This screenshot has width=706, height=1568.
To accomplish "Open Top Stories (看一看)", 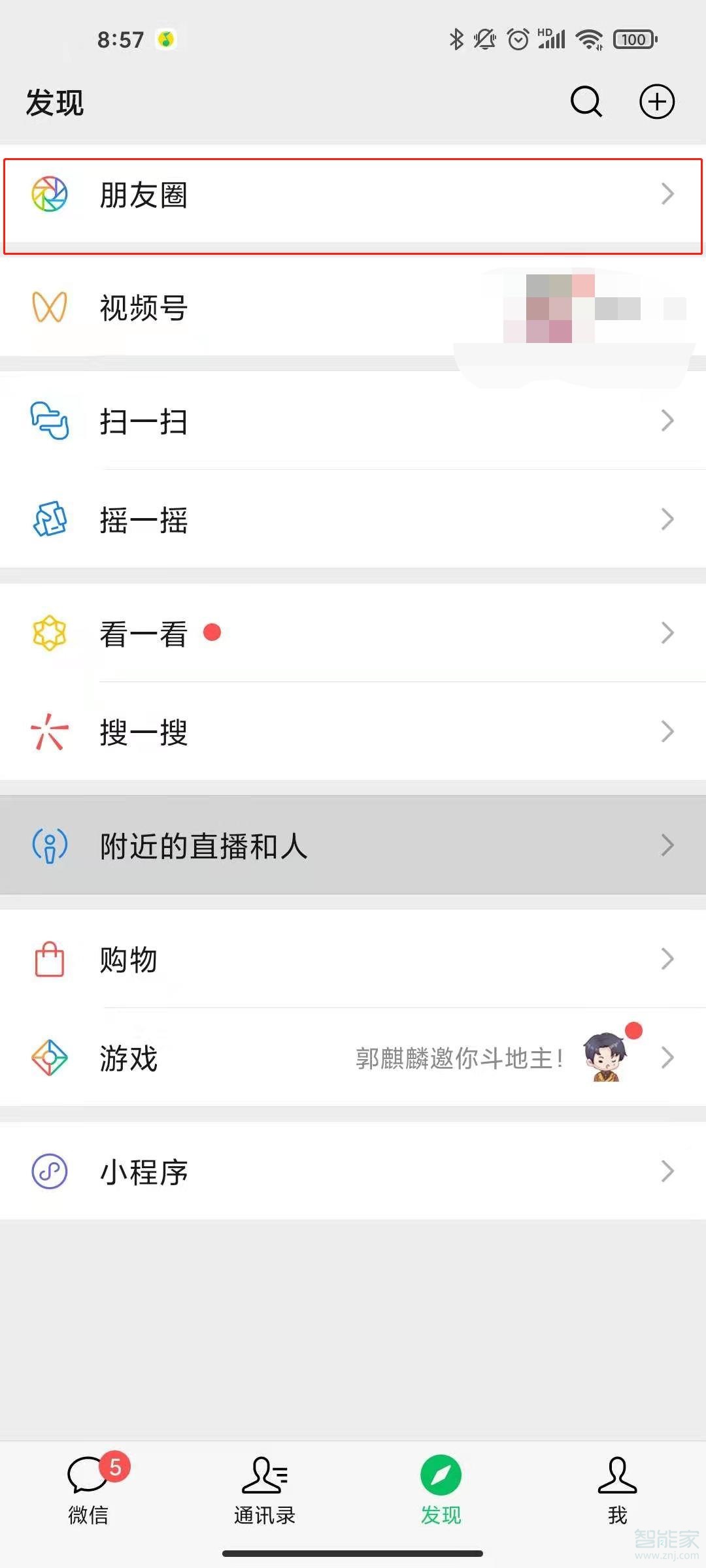I will 145,632.
